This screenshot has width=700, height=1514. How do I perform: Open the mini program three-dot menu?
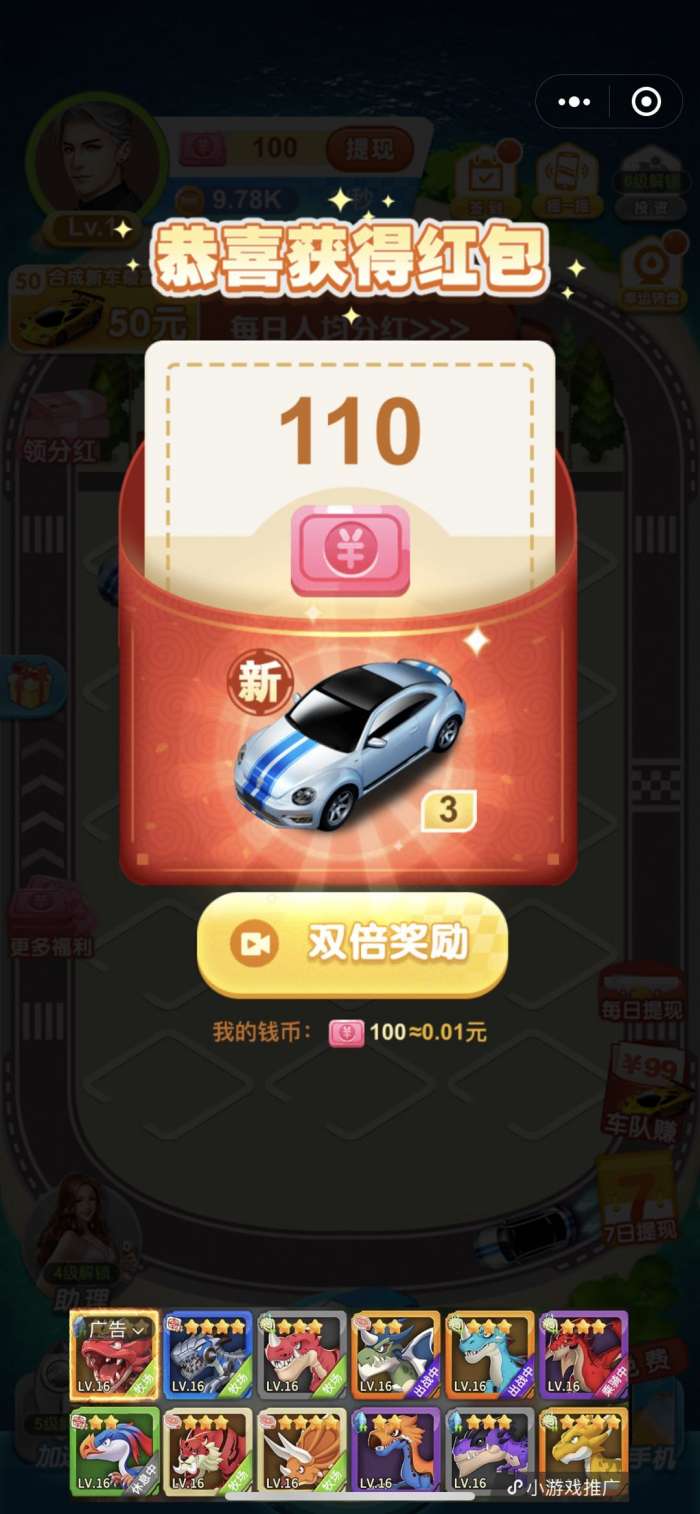[x=574, y=101]
